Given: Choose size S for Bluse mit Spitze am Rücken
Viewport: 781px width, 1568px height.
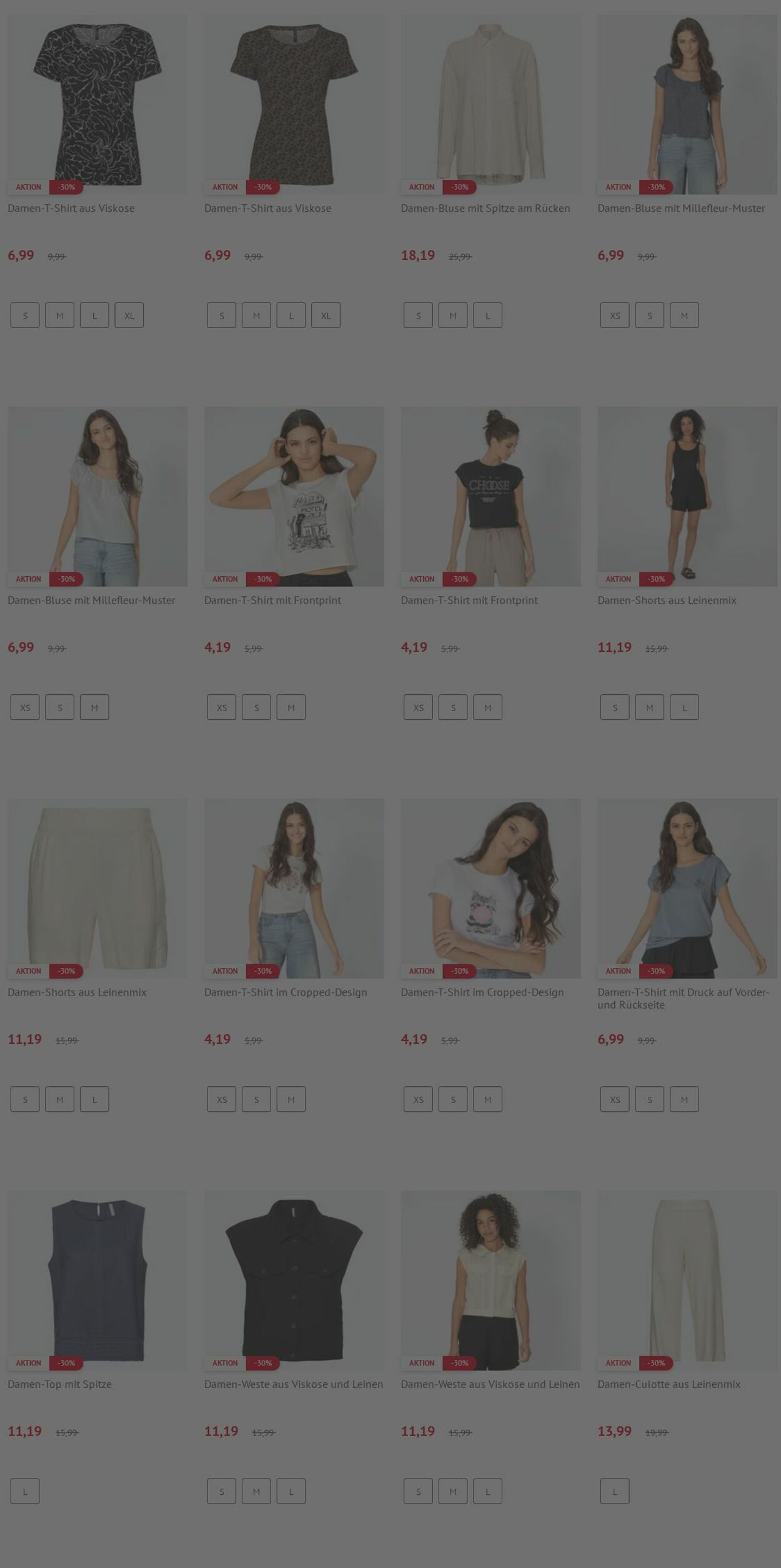Looking at the screenshot, I should tap(418, 316).
